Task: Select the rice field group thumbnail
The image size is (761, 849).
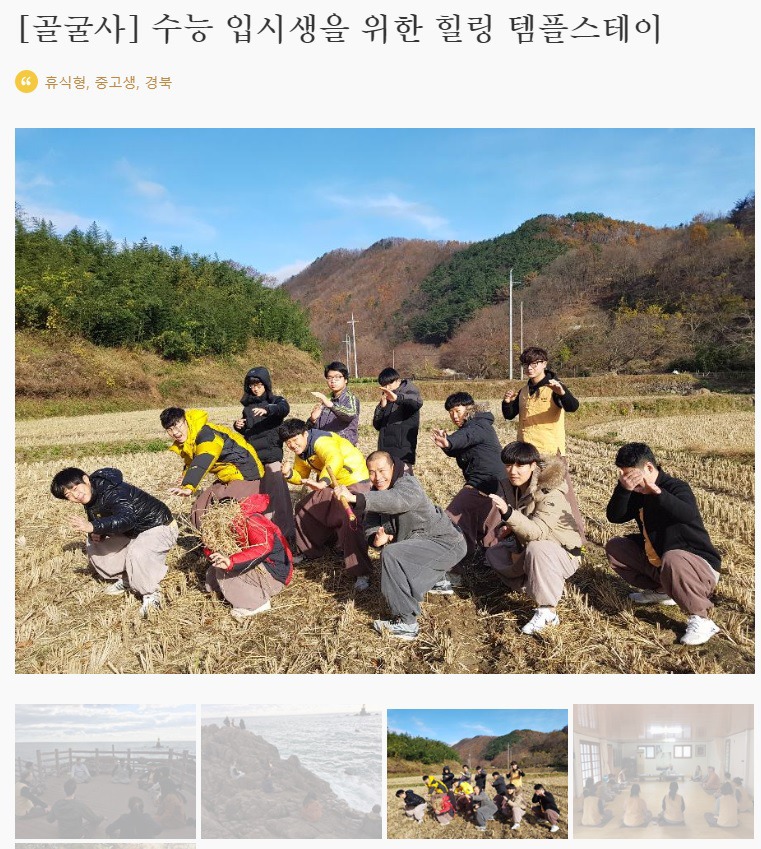Action: pyautogui.click(x=477, y=773)
